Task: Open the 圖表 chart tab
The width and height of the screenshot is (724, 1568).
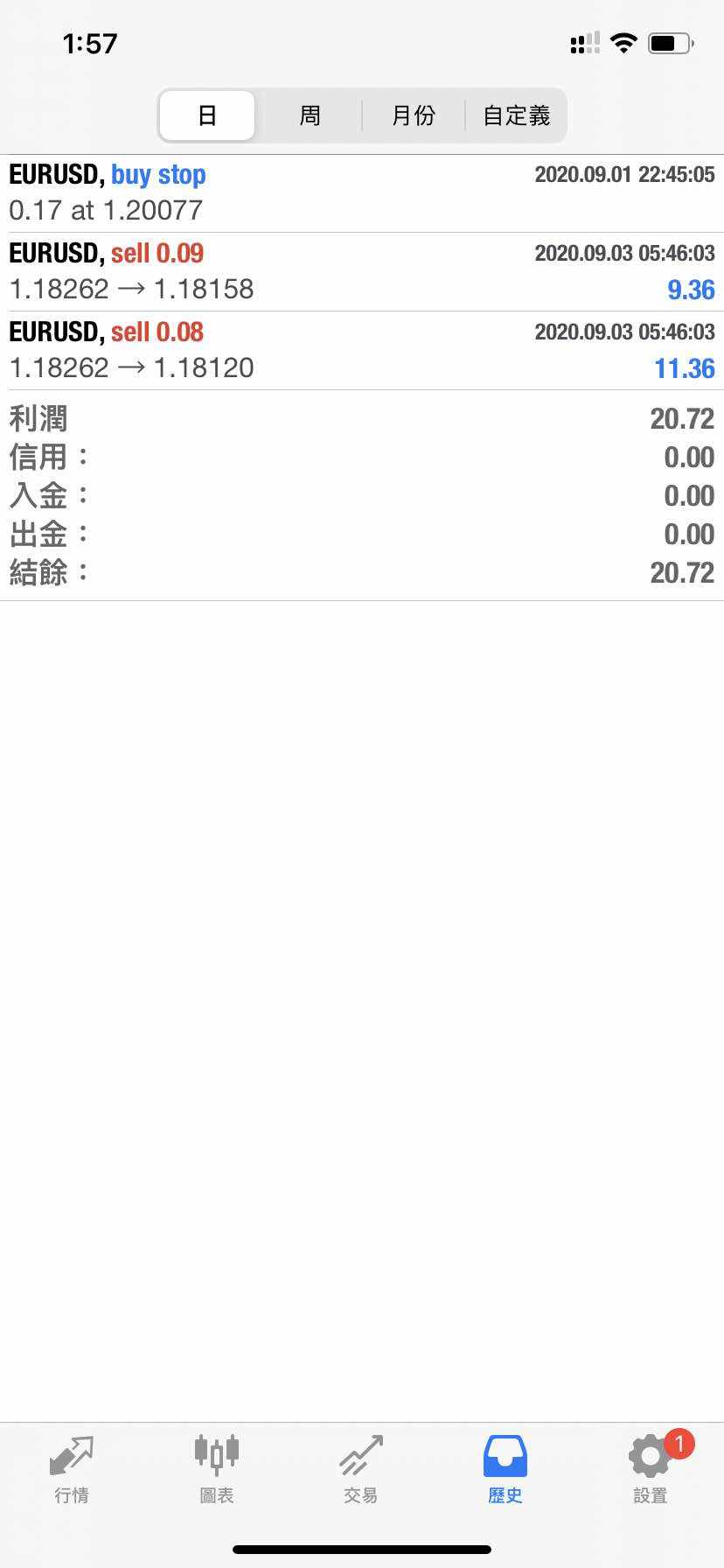Action: pyautogui.click(x=217, y=1470)
